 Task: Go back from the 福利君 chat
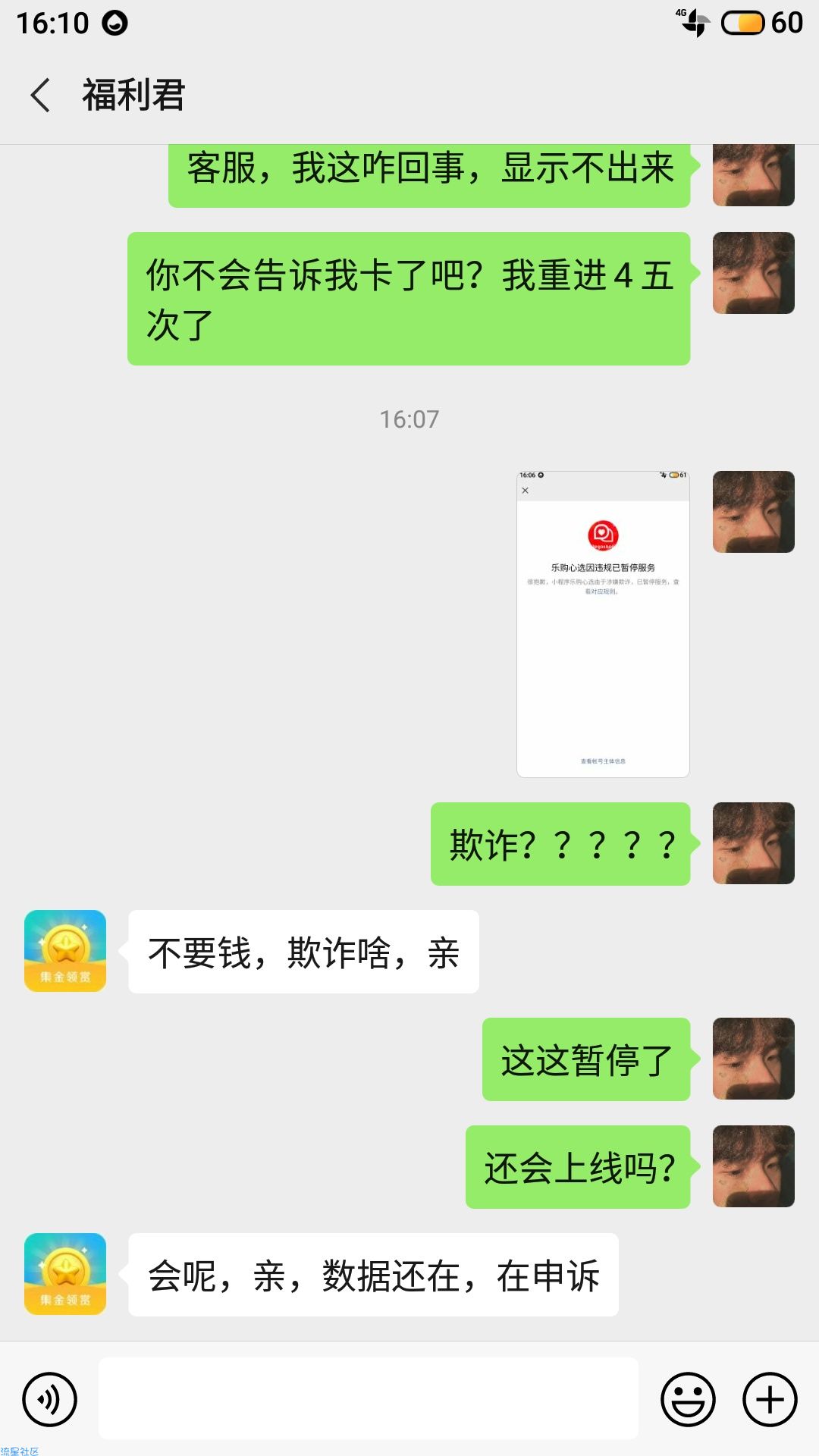coord(41,96)
